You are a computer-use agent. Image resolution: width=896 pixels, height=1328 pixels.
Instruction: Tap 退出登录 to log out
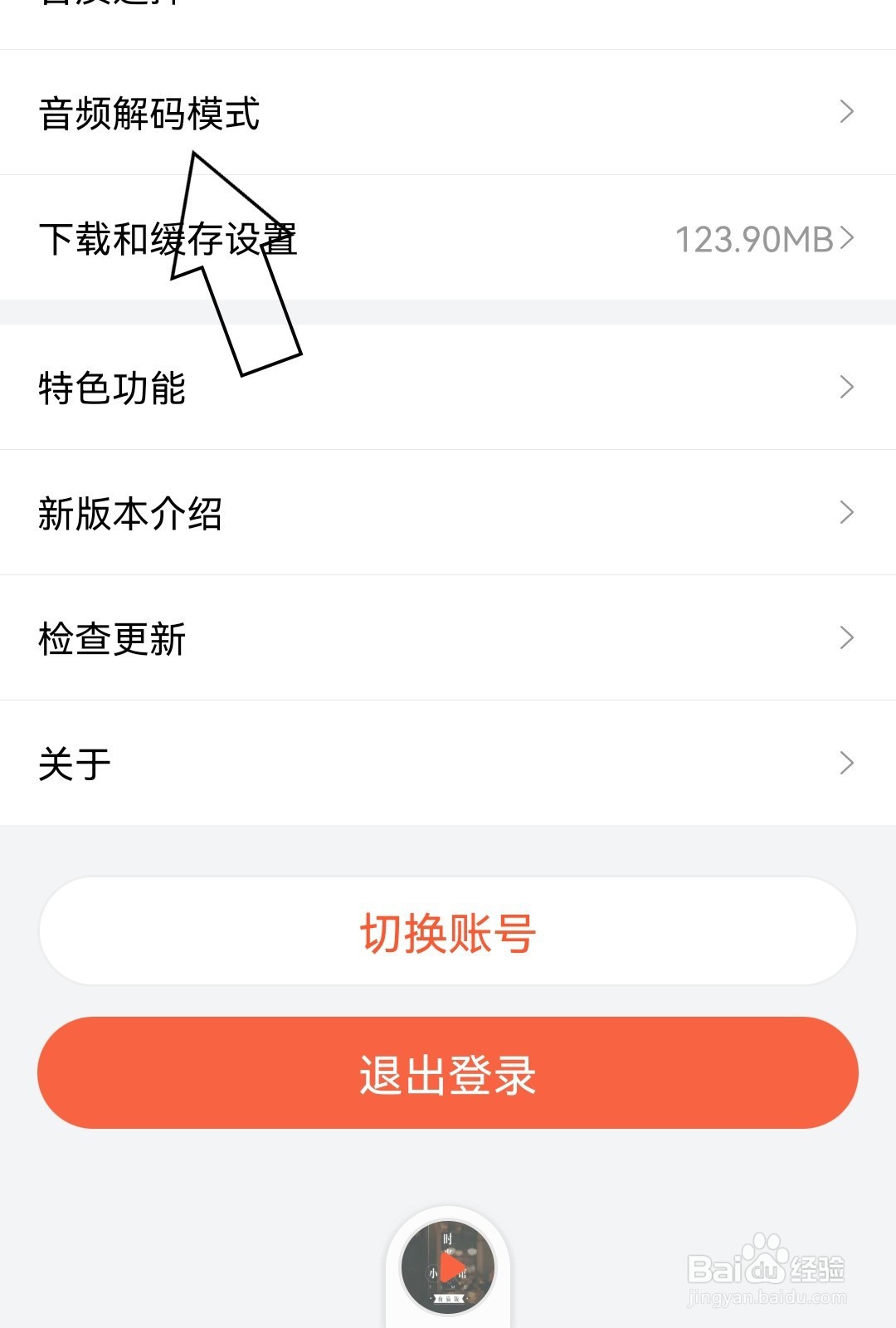pyautogui.click(x=448, y=1073)
